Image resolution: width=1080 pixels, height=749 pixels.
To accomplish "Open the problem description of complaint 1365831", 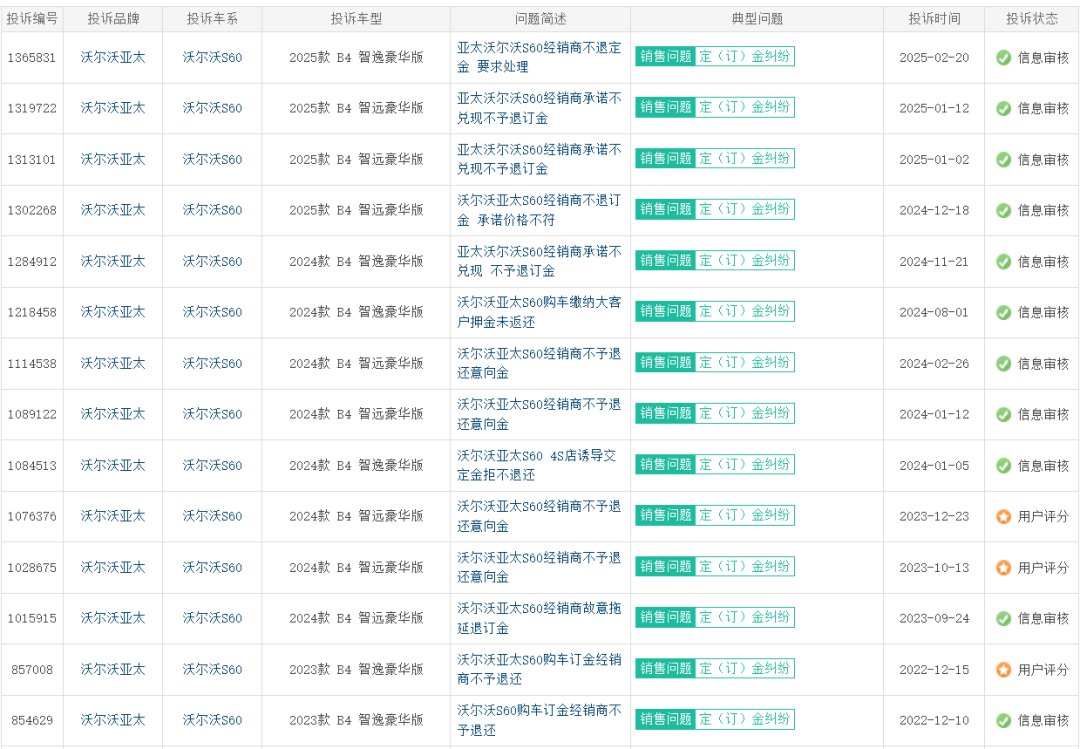I will [x=539, y=57].
